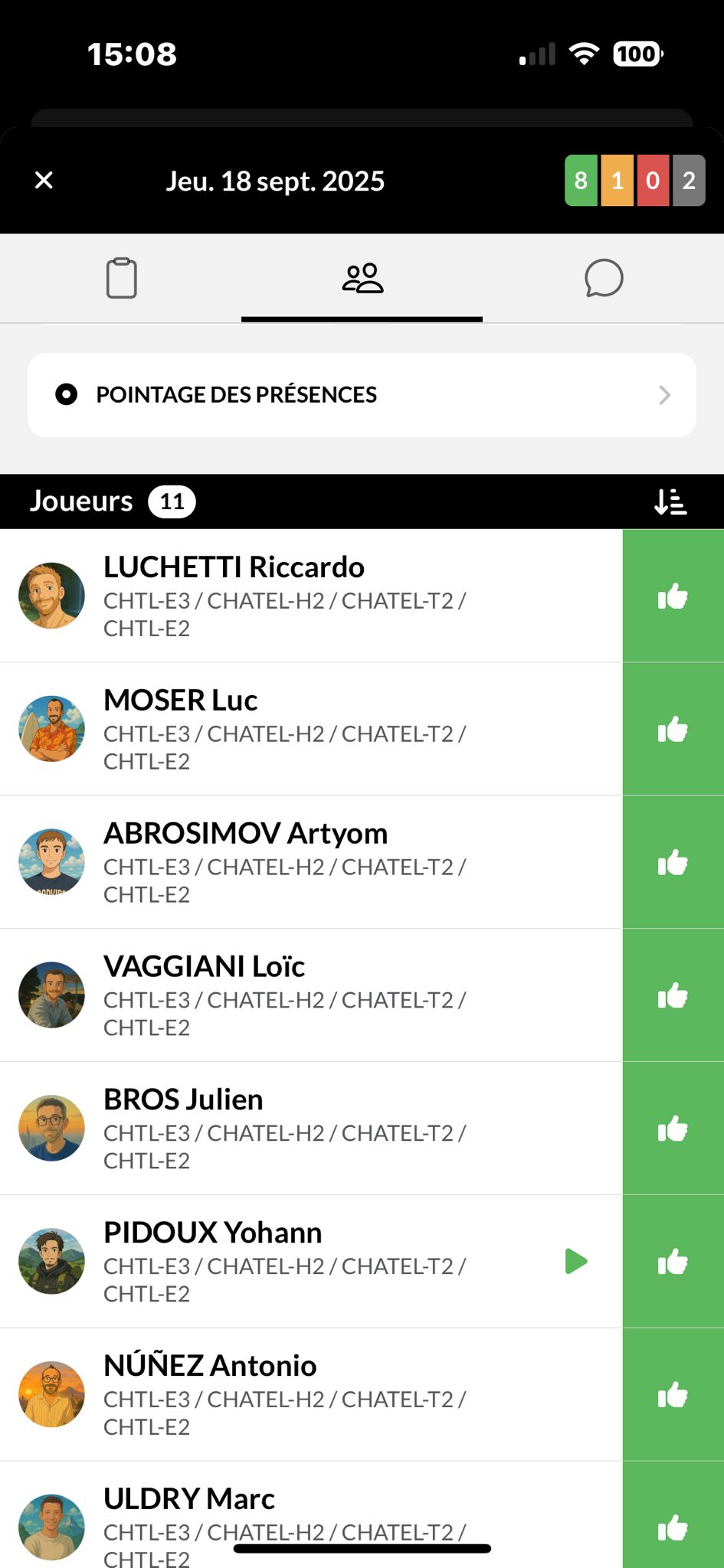The width and height of the screenshot is (724, 1568).
Task: Tap the green play arrow for PIDOUX Yohann
Action: (576, 1261)
